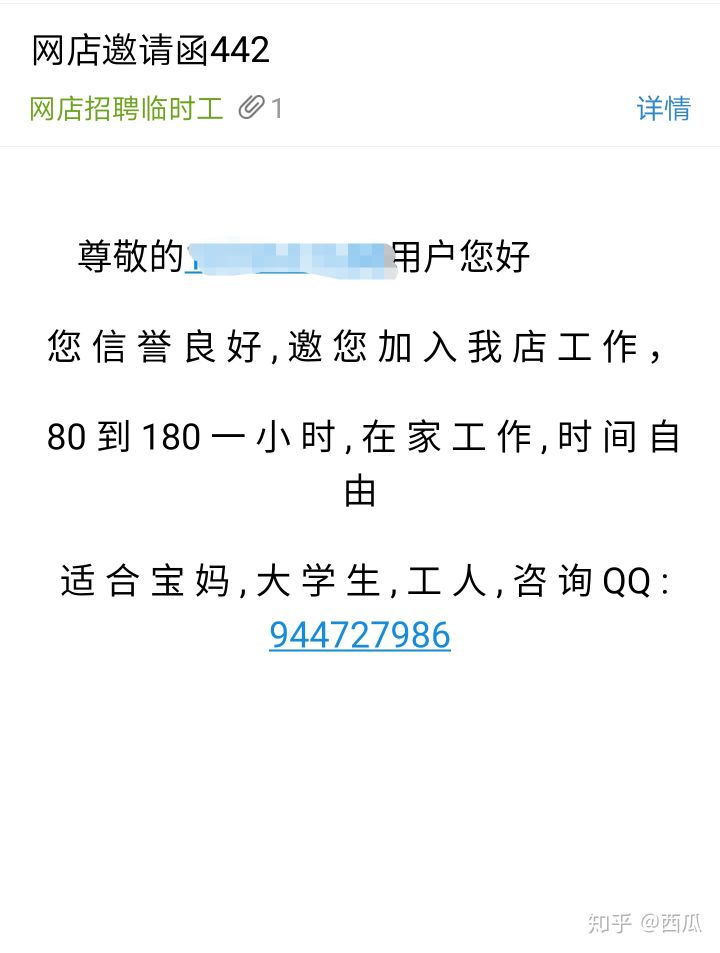Image resolution: width=720 pixels, height=953 pixels.
Task: Tap the sender name 网店招聘临时工
Action: coord(126,108)
